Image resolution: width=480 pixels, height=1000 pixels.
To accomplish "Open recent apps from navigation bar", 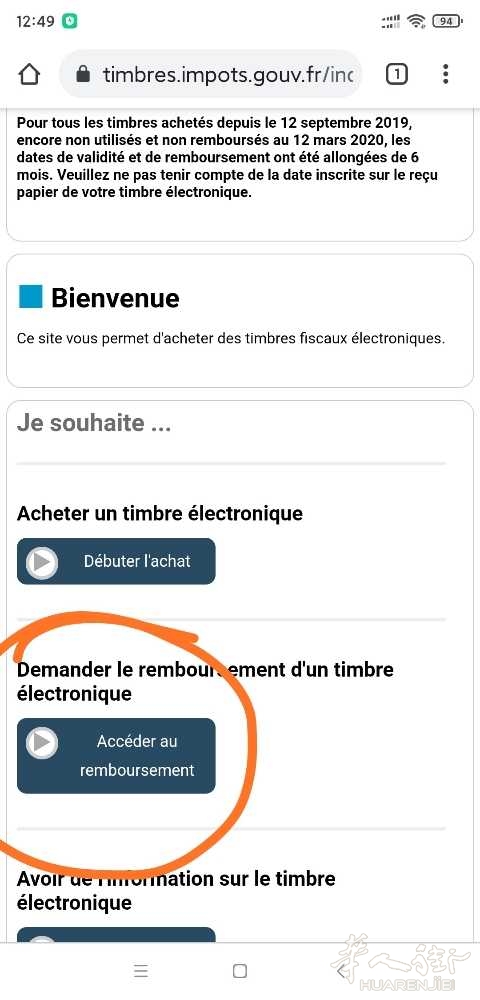I will click(x=142, y=971).
